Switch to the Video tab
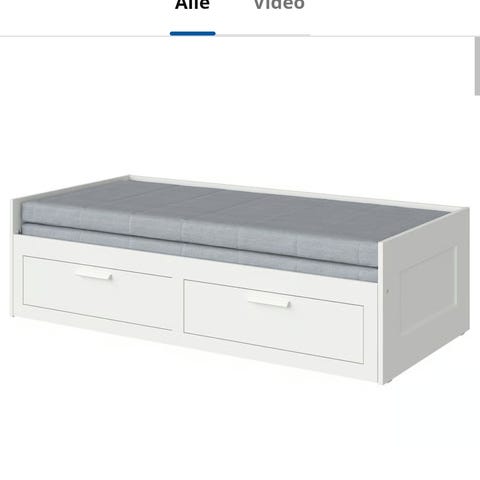This screenshot has height=480, width=480. click(x=279, y=5)
